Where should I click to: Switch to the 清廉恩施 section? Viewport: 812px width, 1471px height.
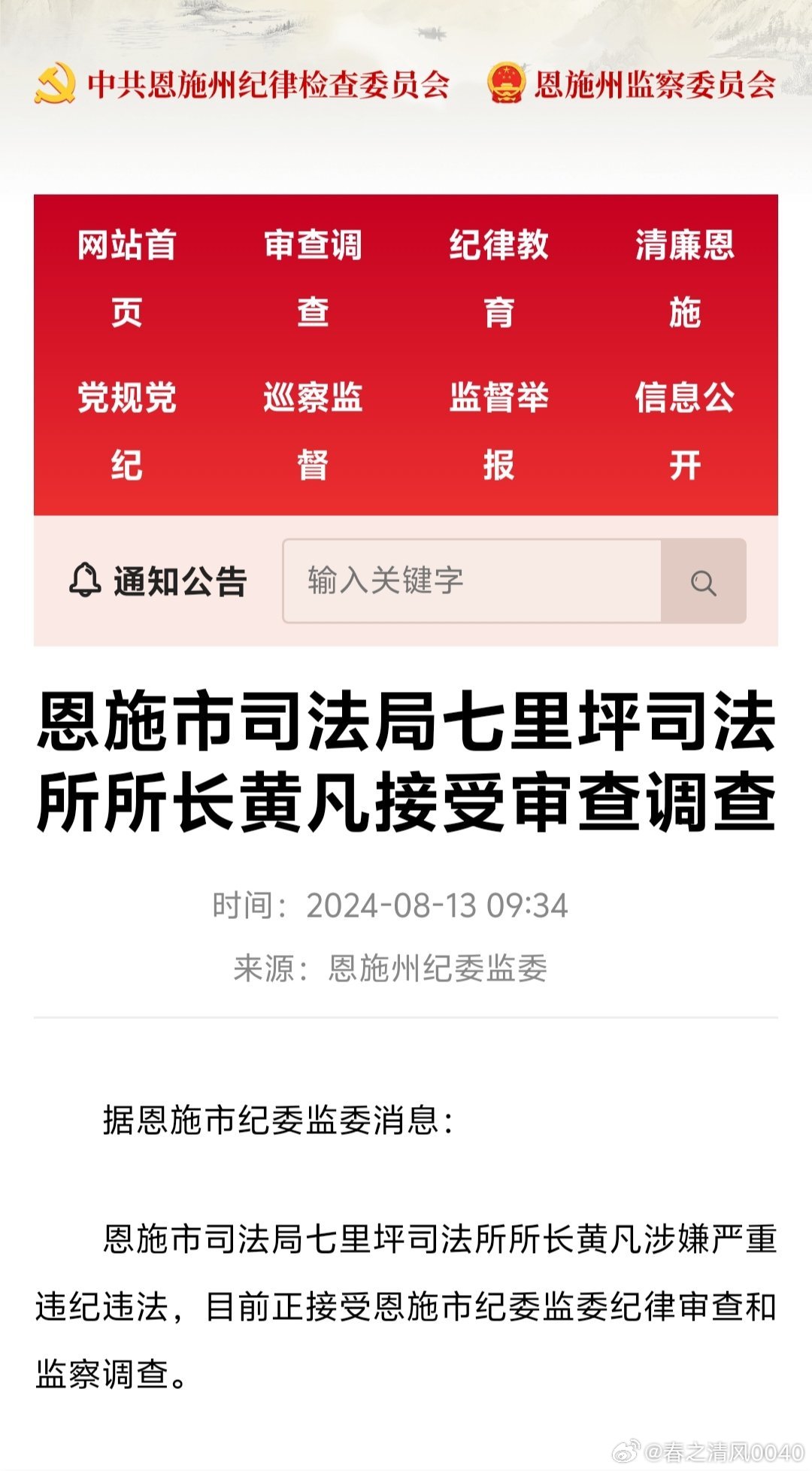684,278
